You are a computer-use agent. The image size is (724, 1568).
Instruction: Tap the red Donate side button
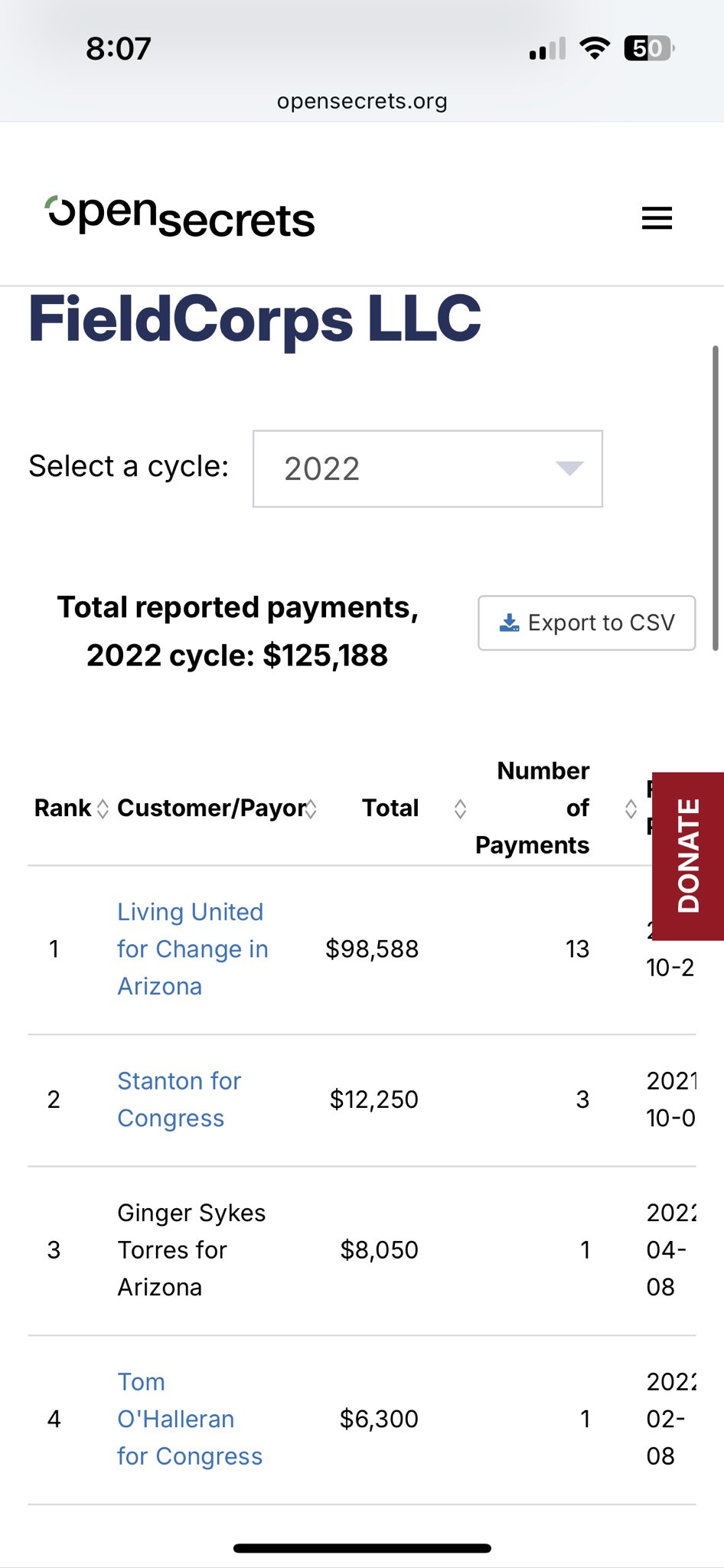coord(688,856)
